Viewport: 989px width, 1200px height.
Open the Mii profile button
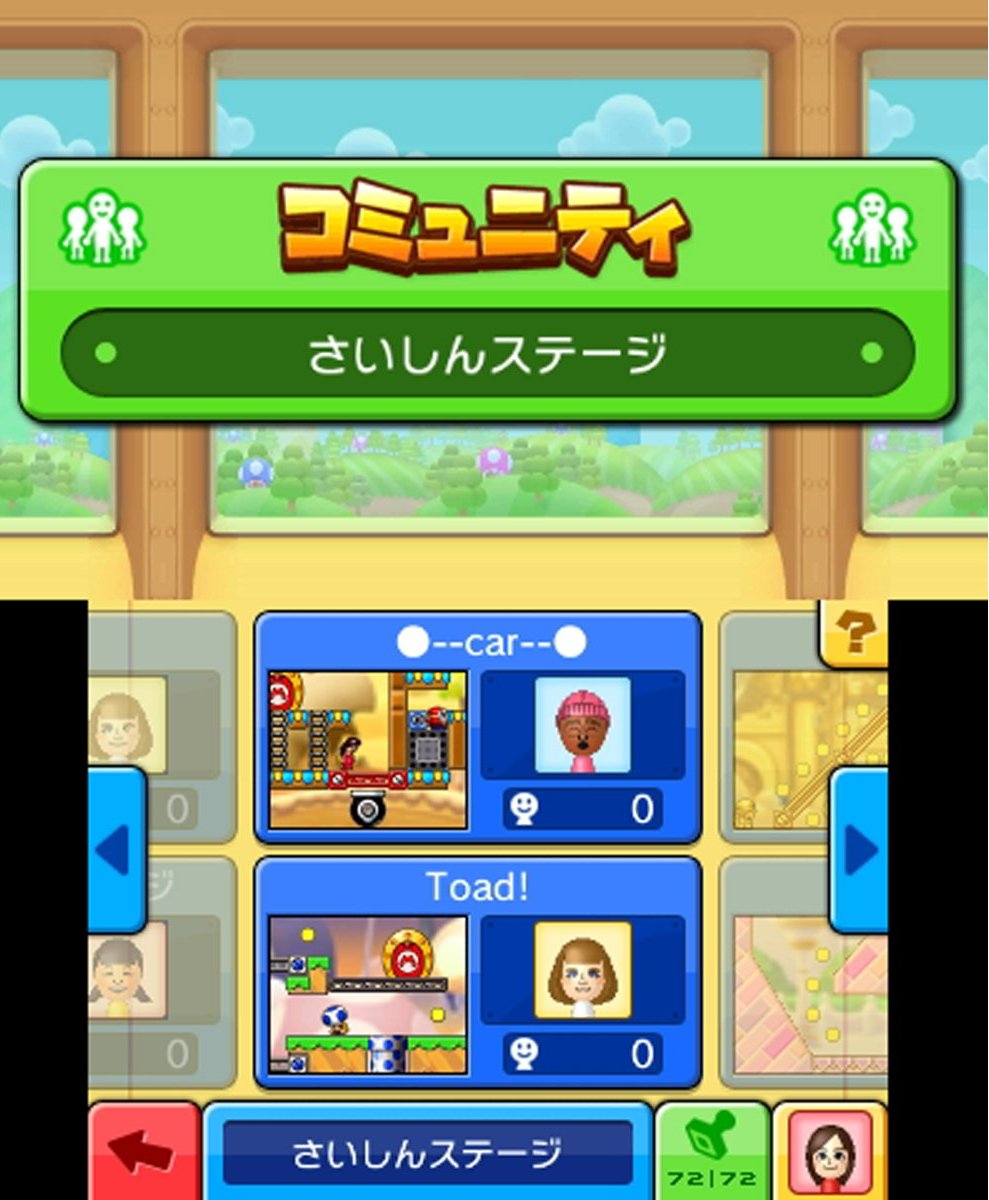pos(830,1152)
